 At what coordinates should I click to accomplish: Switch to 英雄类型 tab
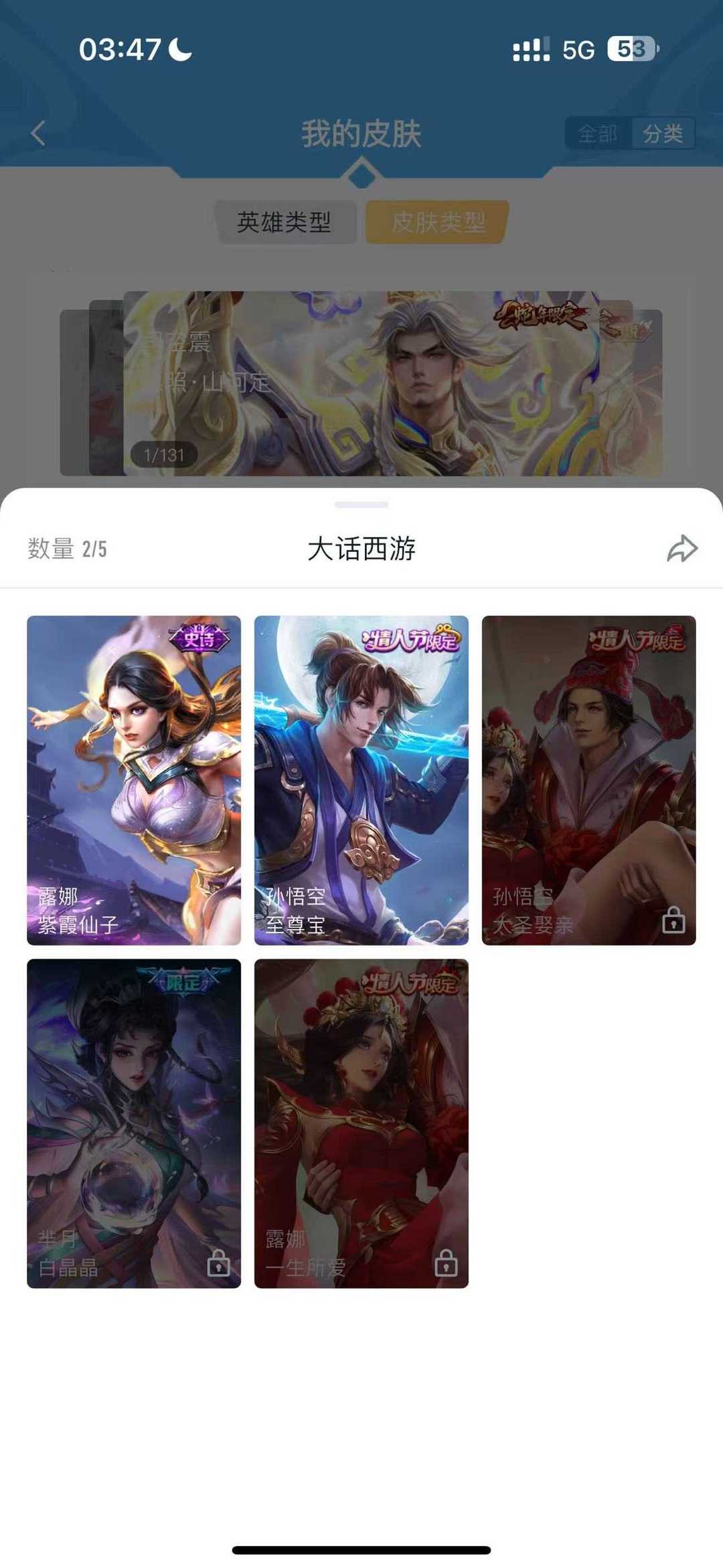(285, 222)
